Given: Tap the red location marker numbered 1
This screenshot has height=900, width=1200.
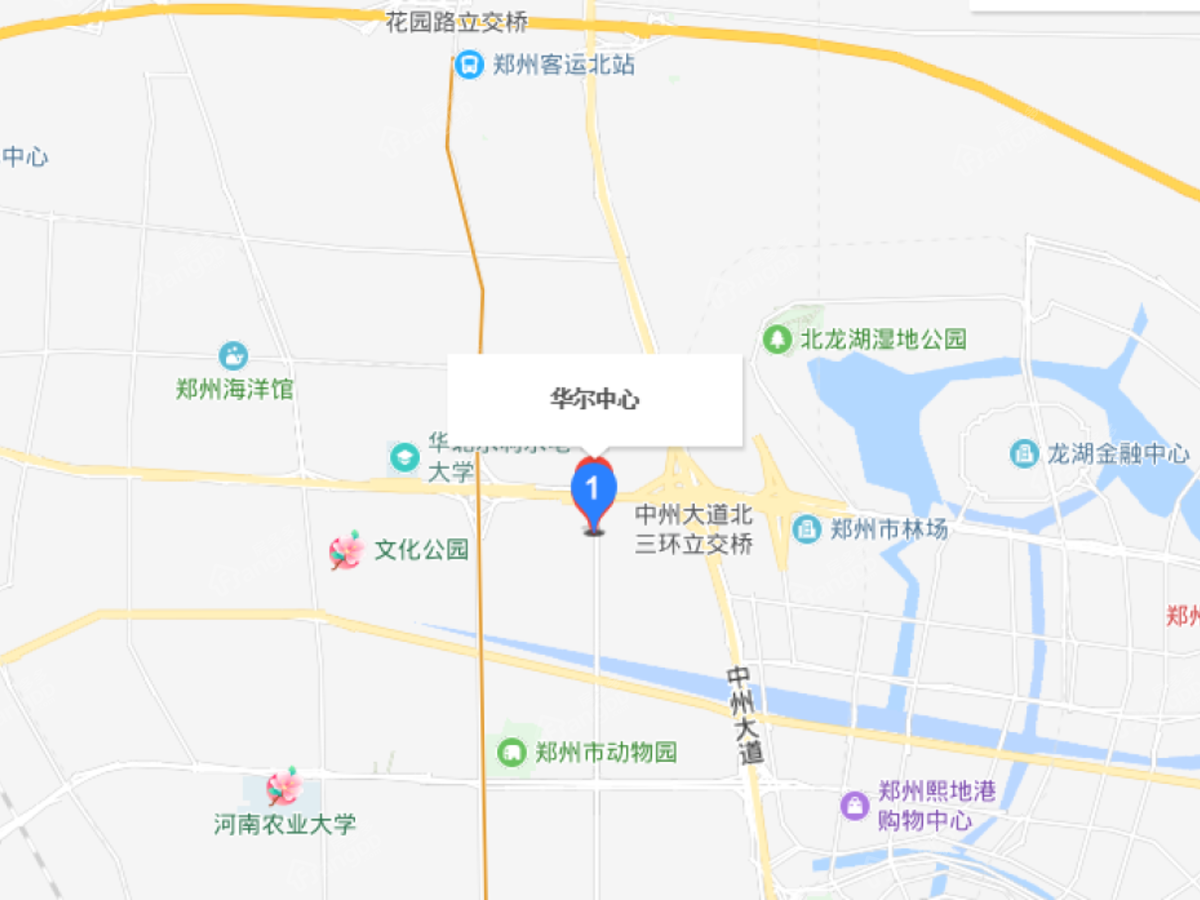Looking at the screenshot, I should point(594,492).
